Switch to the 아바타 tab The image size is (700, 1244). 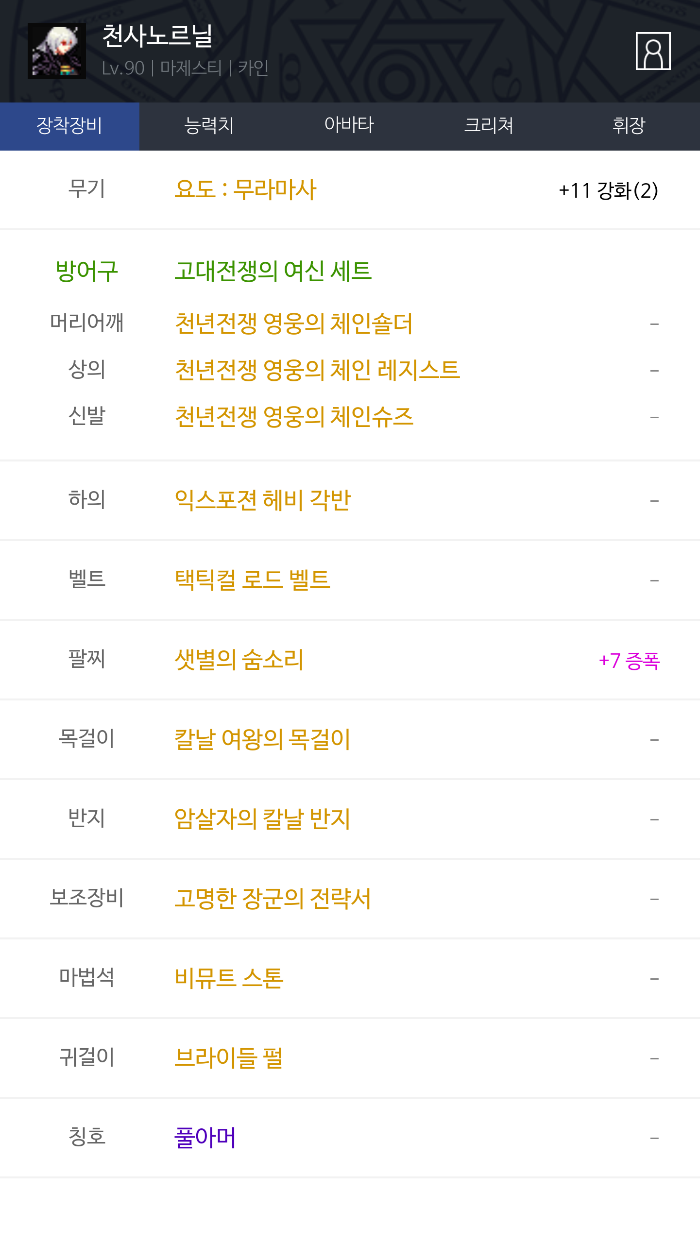(349, 126)
